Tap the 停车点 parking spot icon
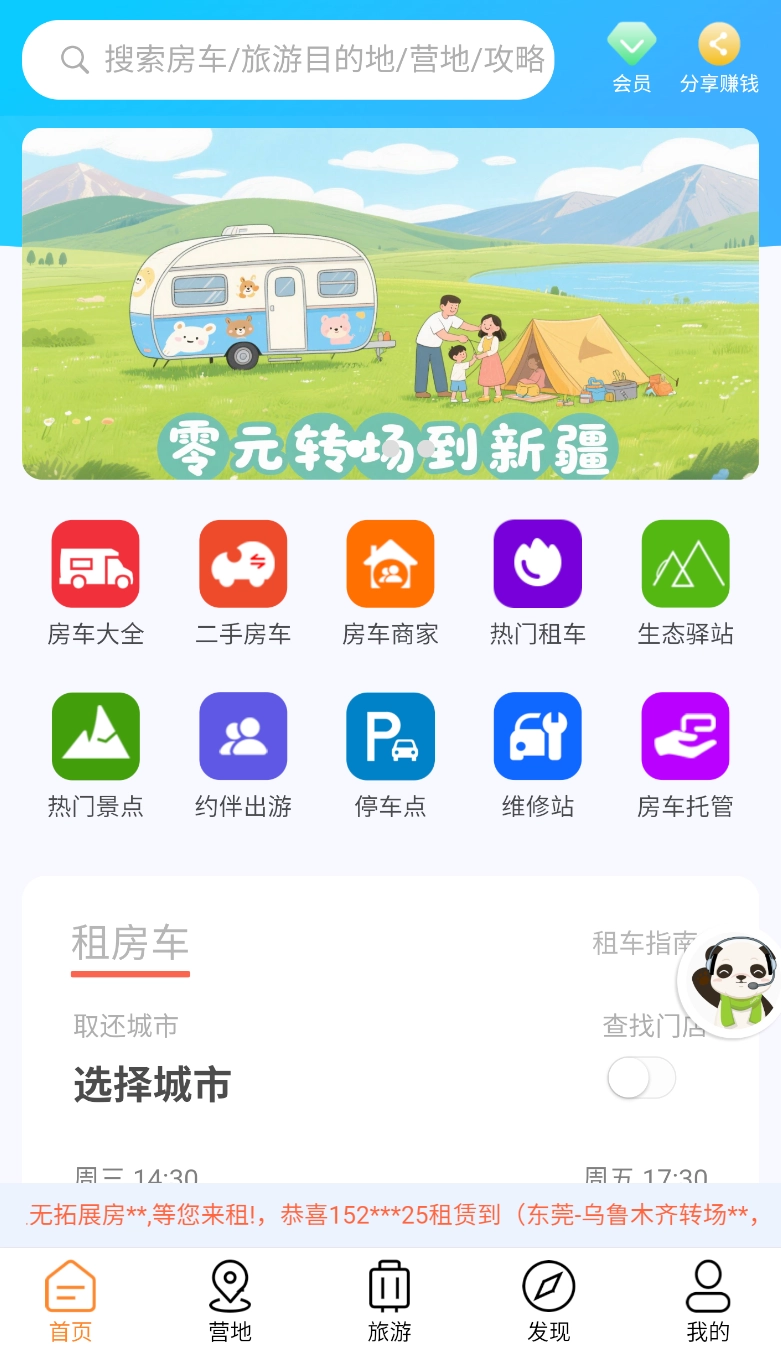The height and width of the screenshot is (1349, 781). coord(390,735)
